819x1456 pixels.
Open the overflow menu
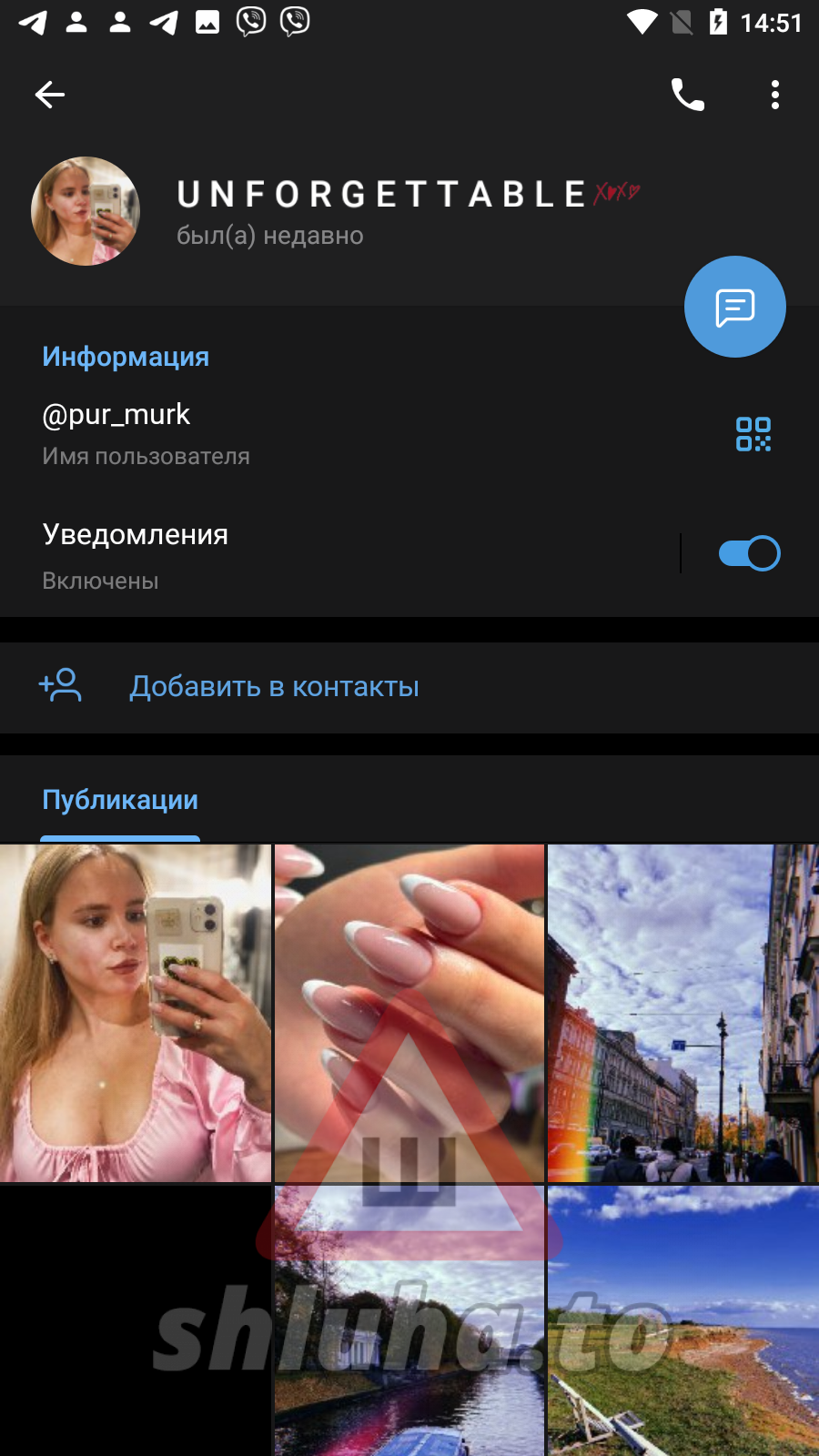point(774,95)
